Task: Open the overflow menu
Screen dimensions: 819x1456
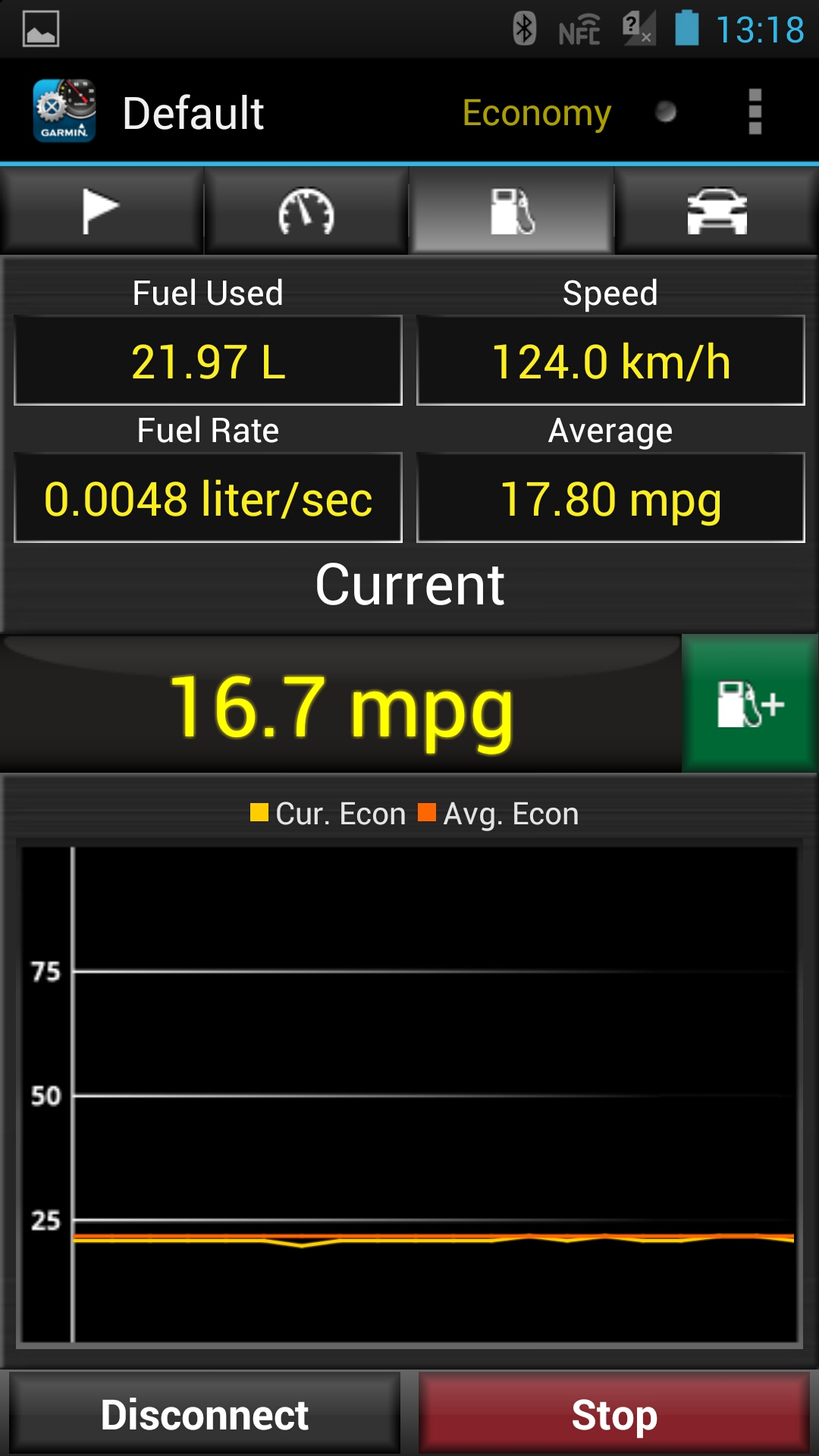Action: coord(755,112)
